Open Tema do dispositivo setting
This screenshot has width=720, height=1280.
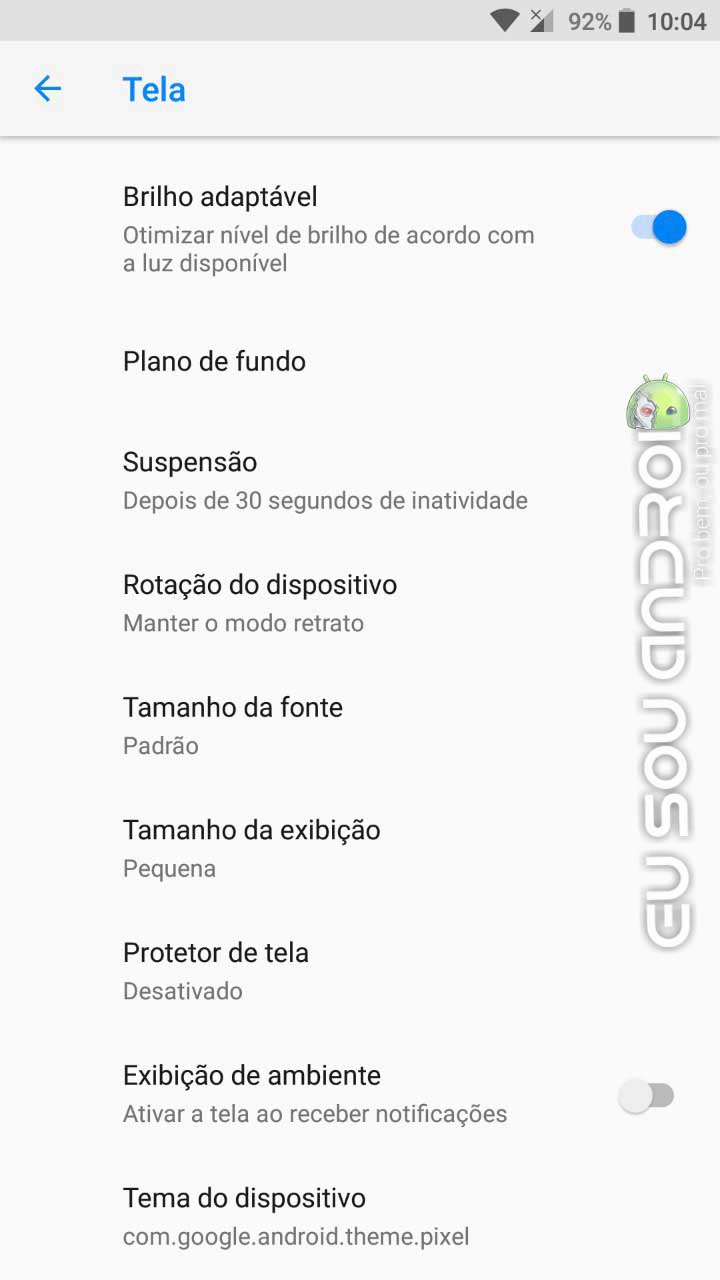[360, 1216]
